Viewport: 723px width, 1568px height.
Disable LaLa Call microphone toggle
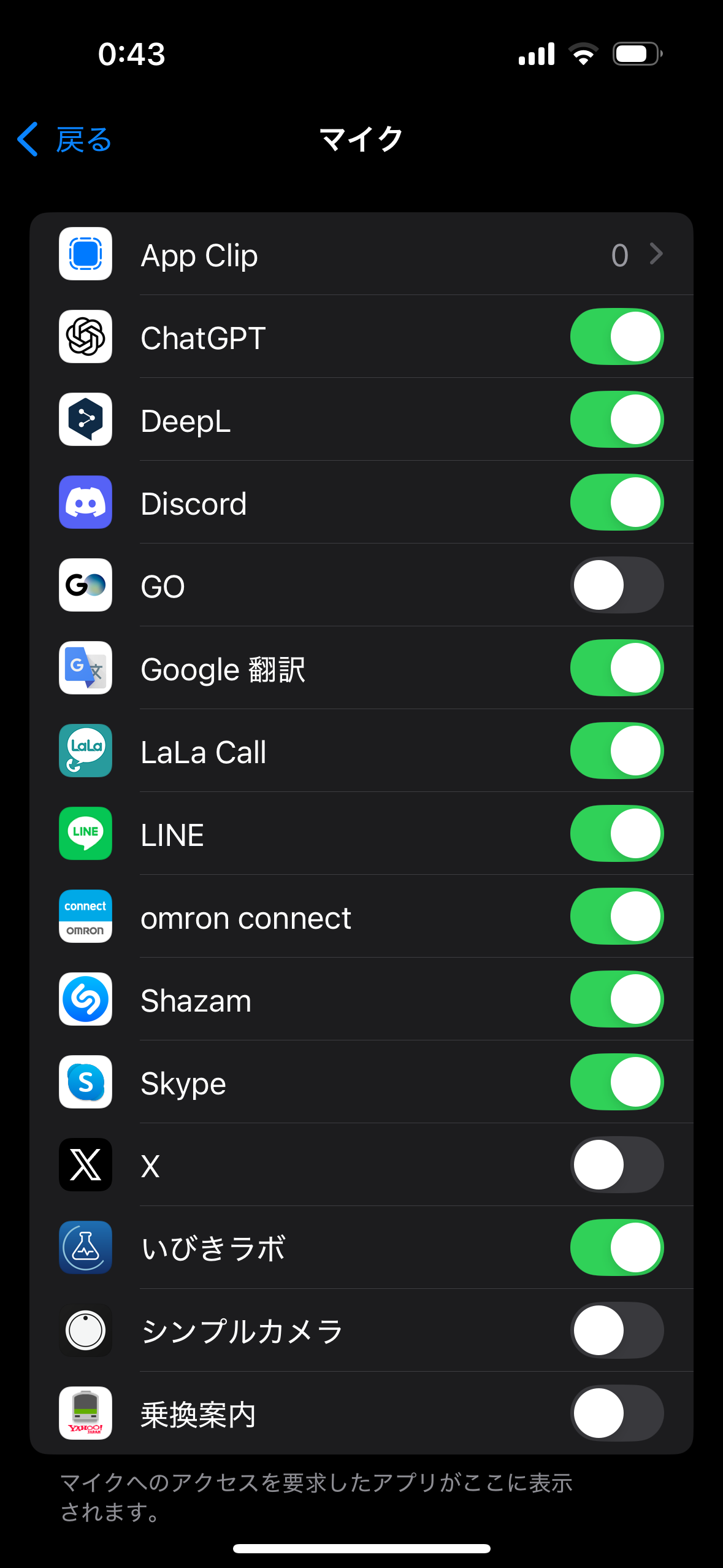point(616,751)
